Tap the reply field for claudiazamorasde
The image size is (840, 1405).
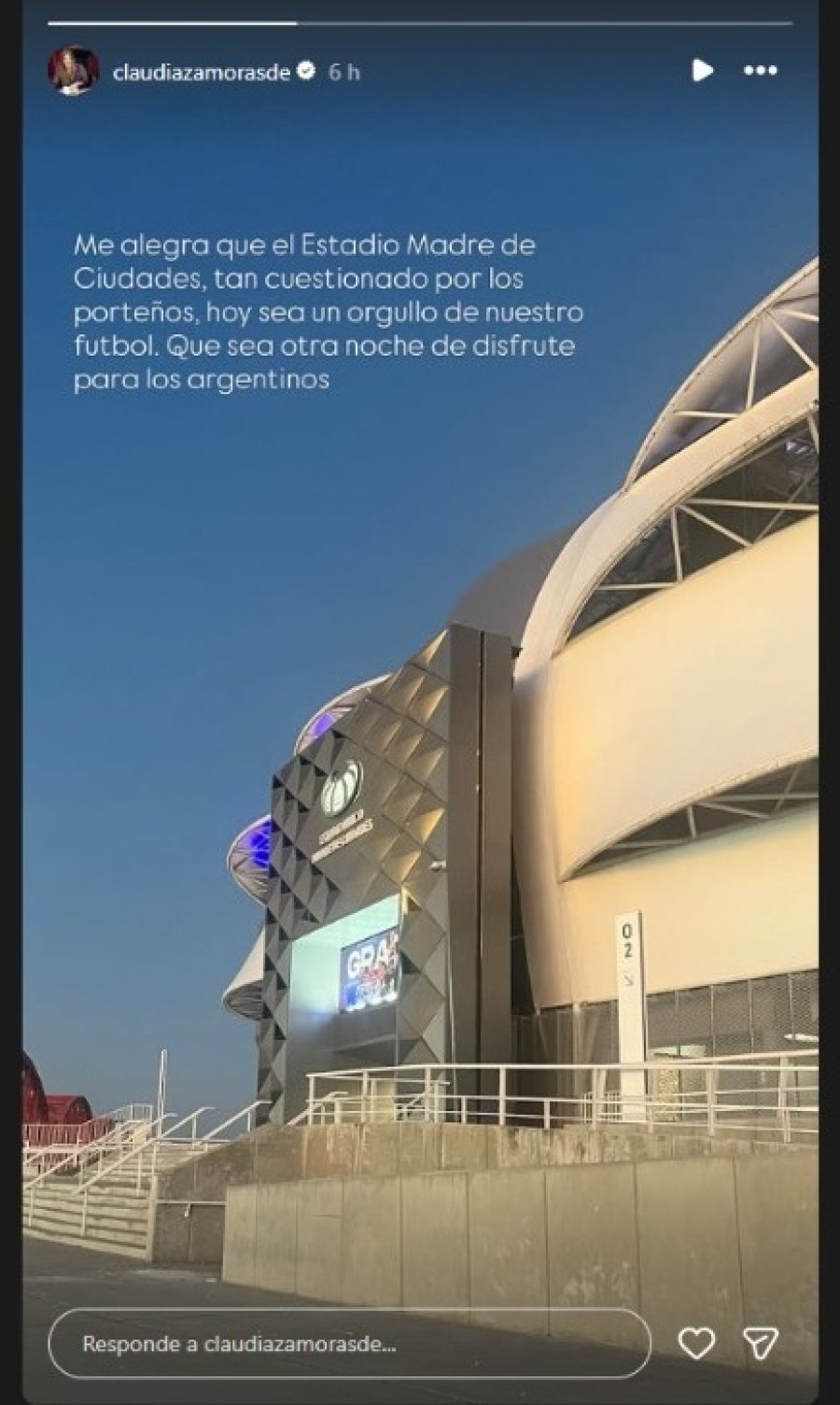click(x=350, y=1344)
